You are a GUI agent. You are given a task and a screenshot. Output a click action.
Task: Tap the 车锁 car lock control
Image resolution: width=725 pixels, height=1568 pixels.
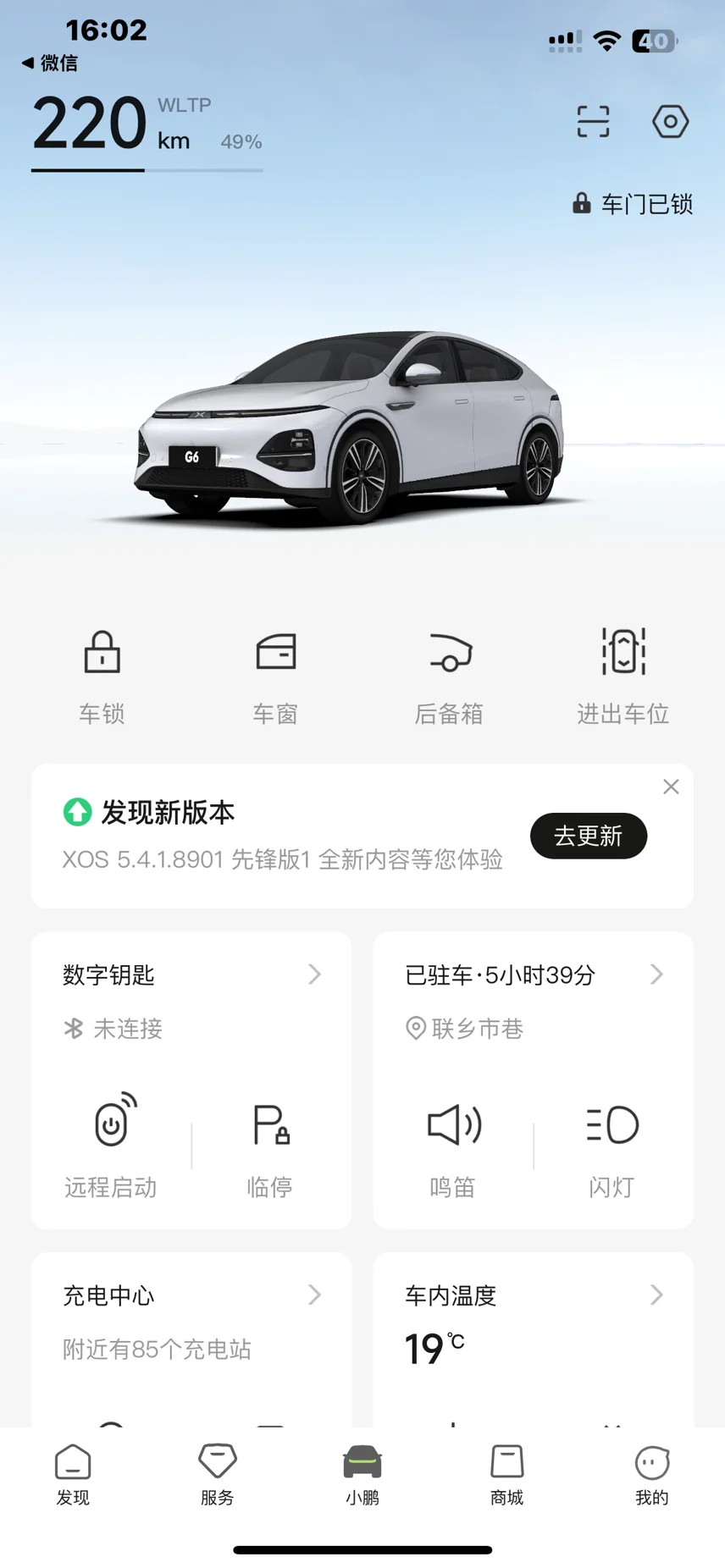[x=102, y=675]
